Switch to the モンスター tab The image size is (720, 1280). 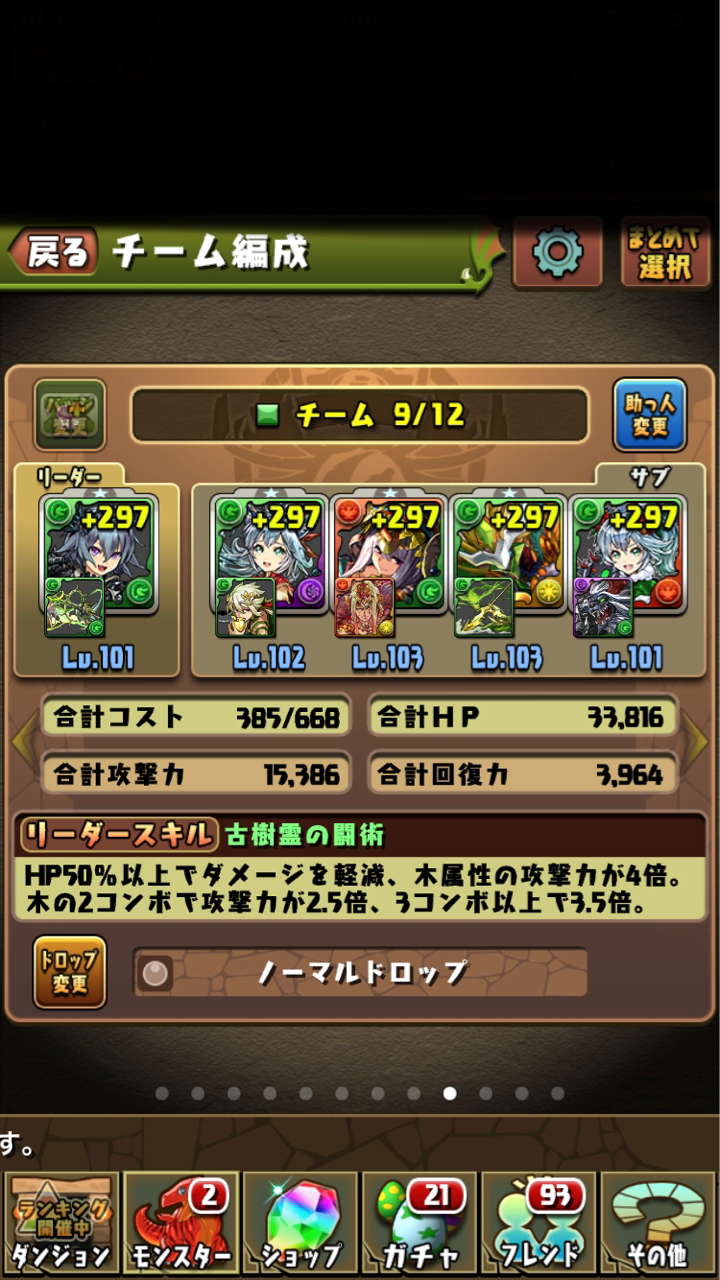click(x=180, y=1225)
